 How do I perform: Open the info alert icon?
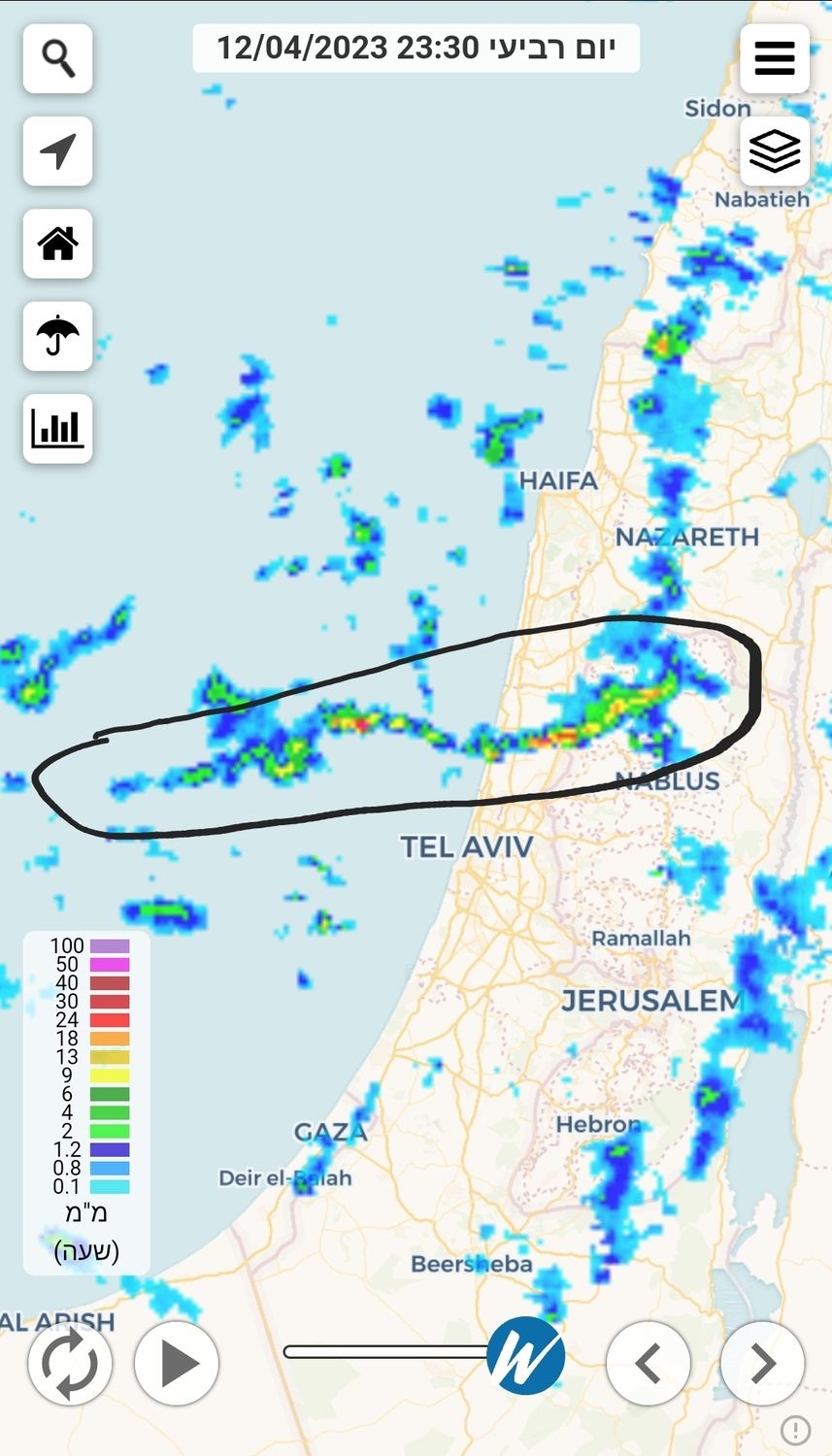[x=795, y=1430]
